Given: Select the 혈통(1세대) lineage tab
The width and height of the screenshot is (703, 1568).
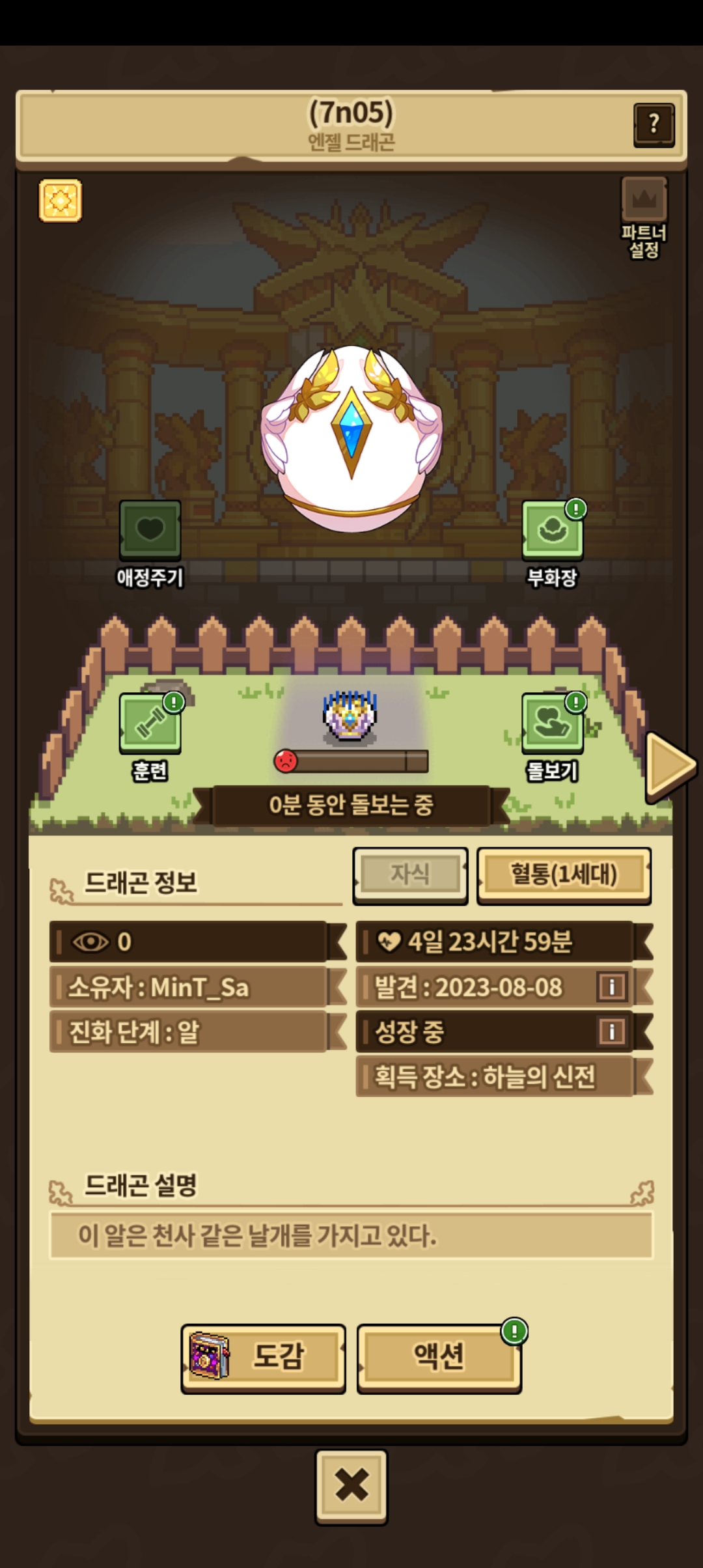Looking at the screenshot, I should [564, 875].
